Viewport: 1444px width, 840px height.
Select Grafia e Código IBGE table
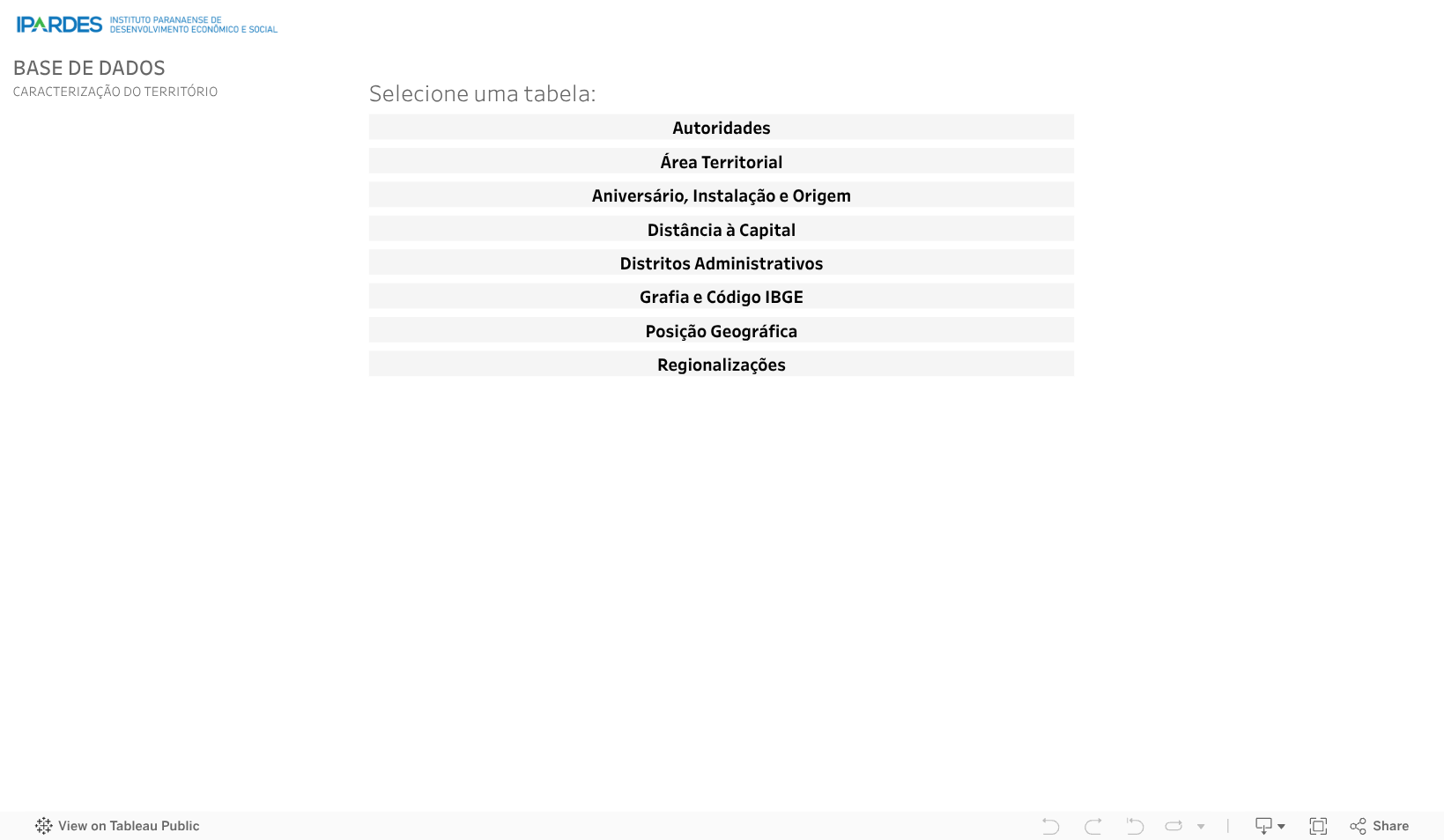pyautogui.click(x=721, y=297)
